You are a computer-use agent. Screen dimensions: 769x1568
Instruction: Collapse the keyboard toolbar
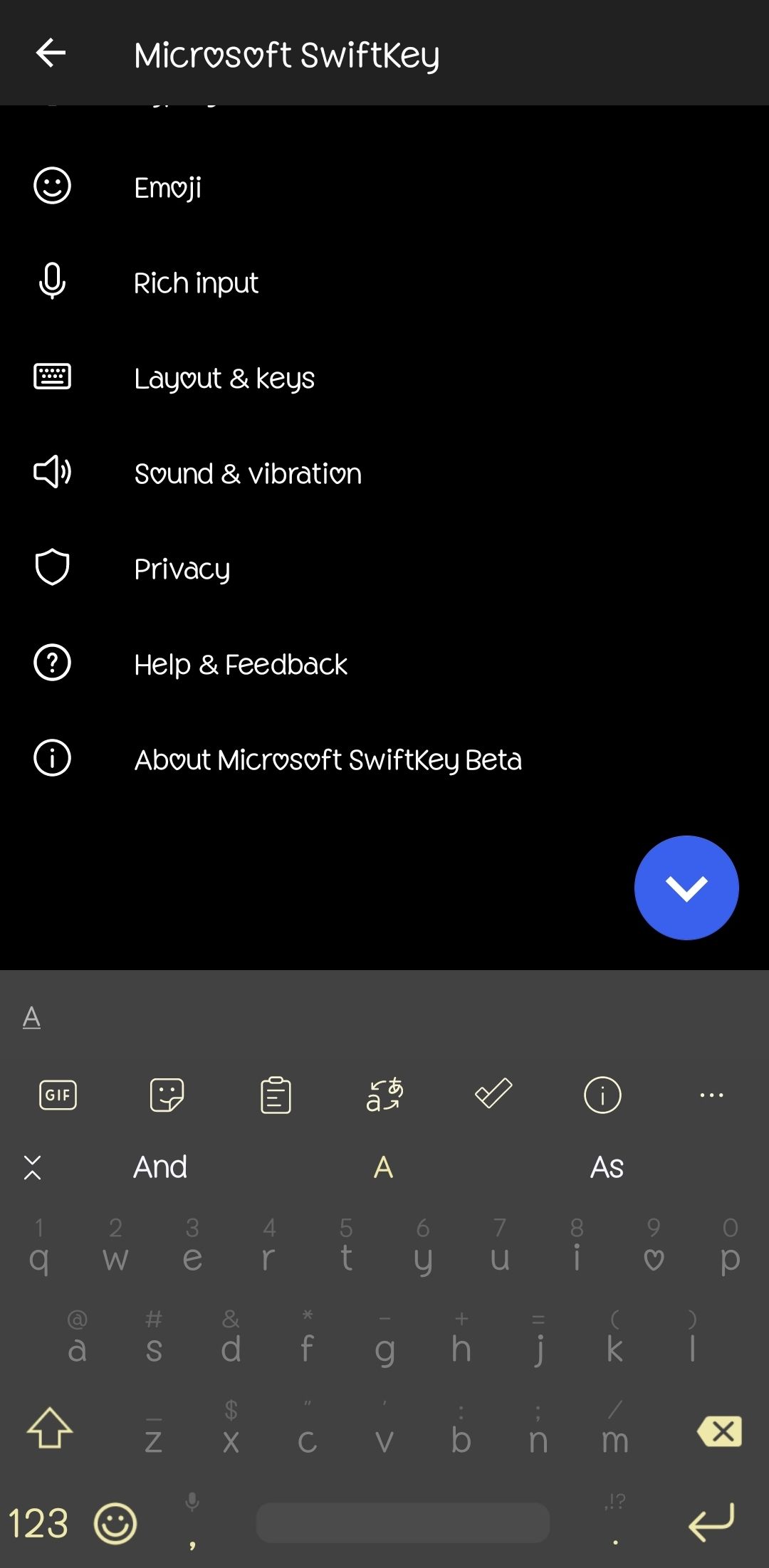pyautogui.click(x=32, y=1167)
